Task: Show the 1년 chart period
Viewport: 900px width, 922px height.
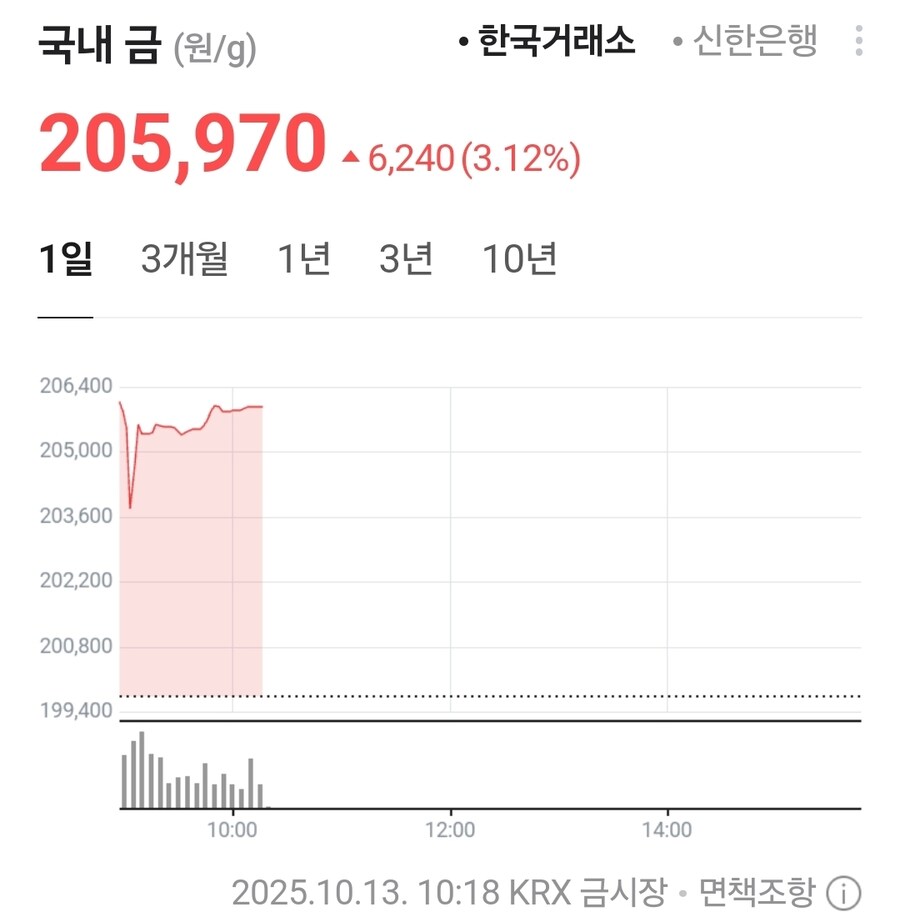Action: pos(304,259)
